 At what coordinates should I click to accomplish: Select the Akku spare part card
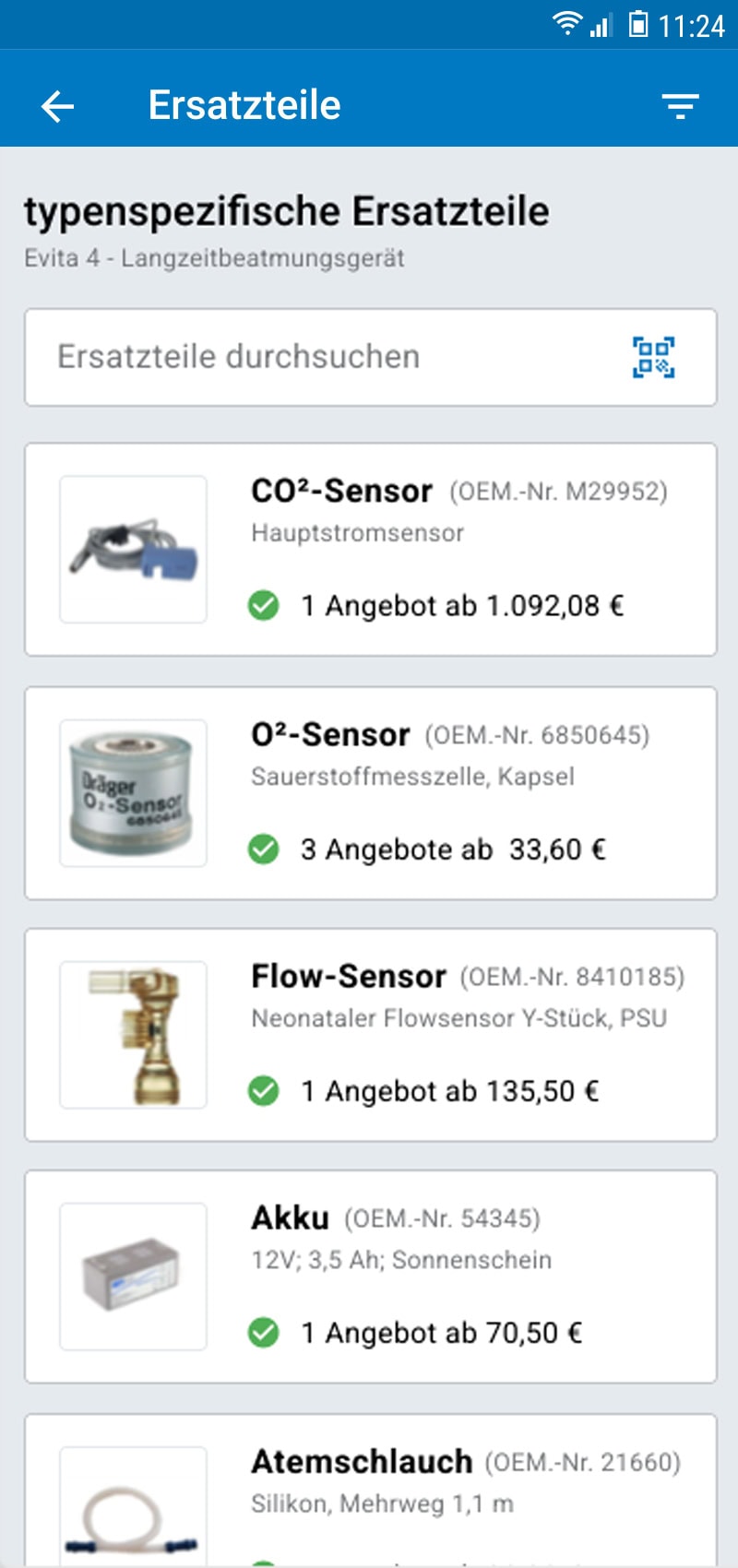pyautogui.click(x=370, y=1277)
